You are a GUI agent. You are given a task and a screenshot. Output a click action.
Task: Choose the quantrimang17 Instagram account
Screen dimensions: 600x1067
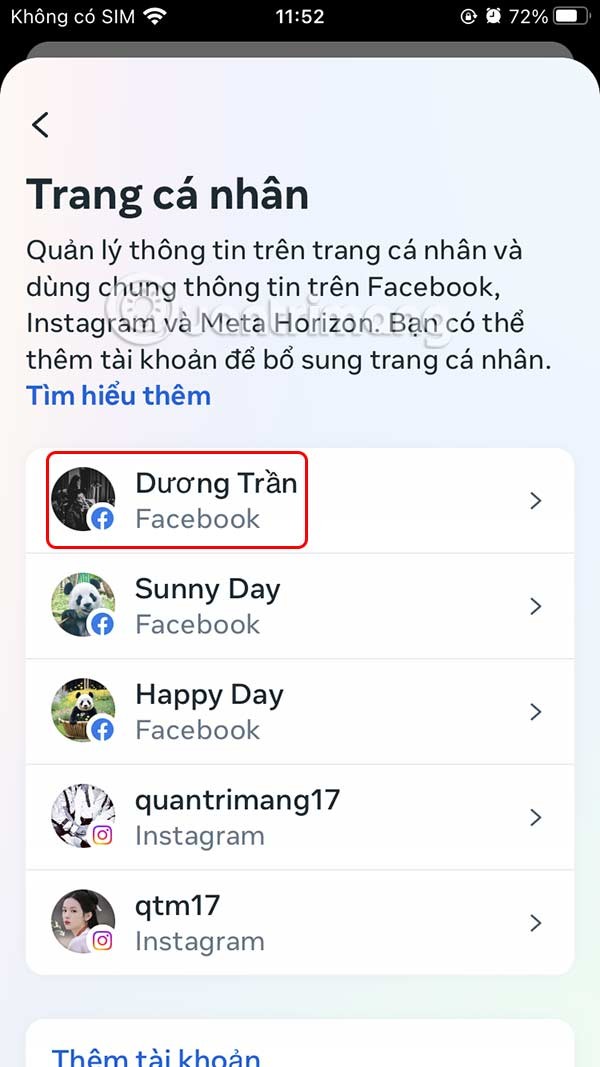tap(300, 817)
